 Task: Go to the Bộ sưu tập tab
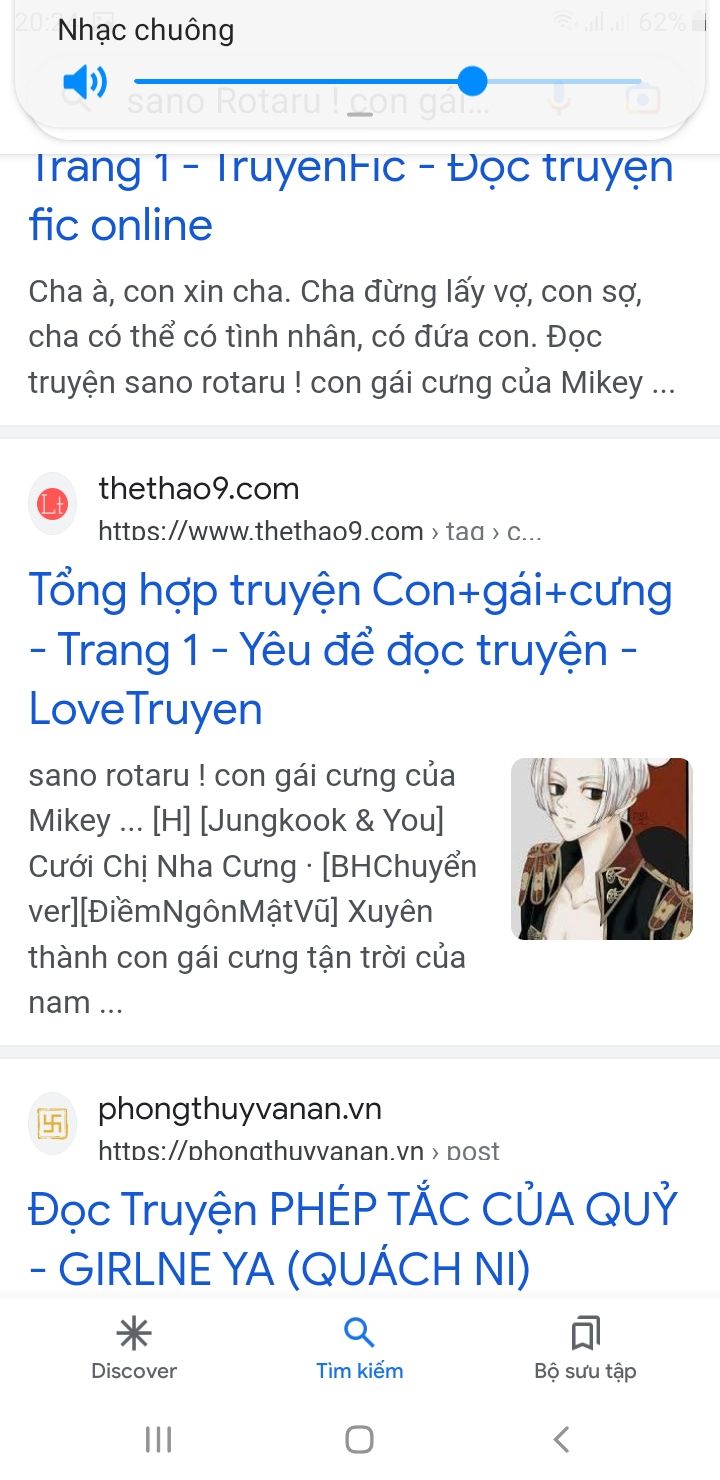click(585, 1349)
